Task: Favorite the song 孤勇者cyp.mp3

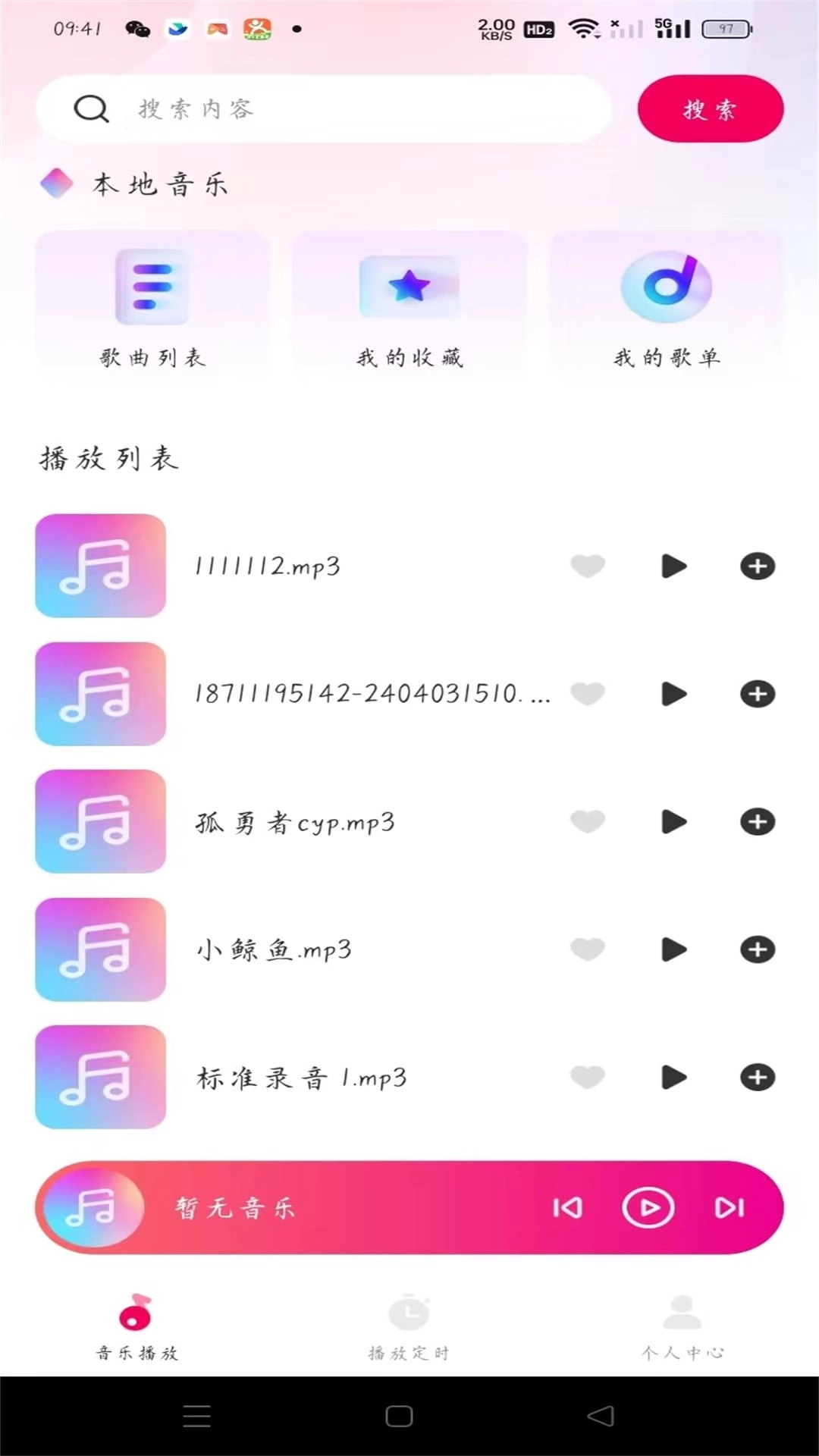Action: 588,824
